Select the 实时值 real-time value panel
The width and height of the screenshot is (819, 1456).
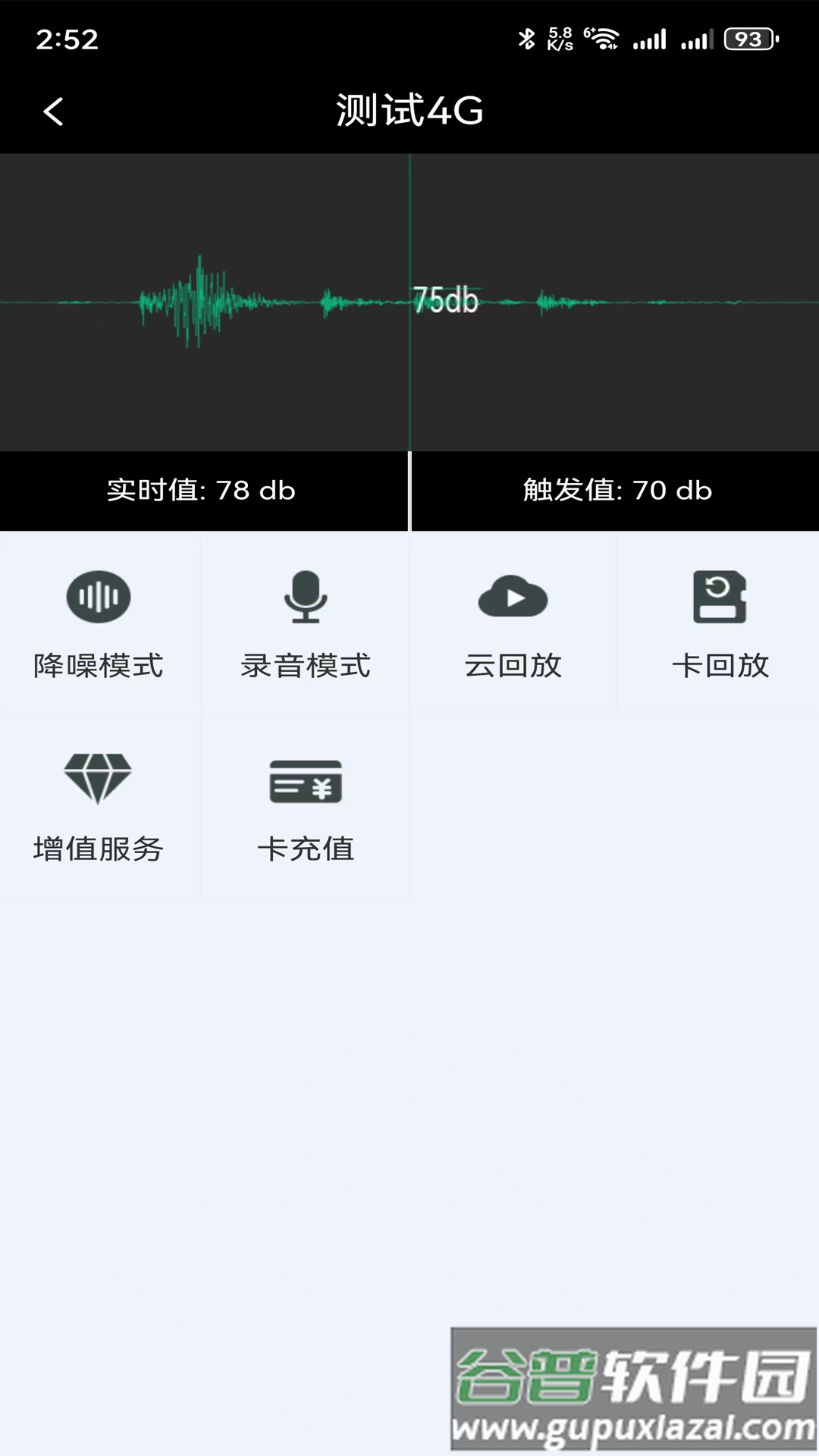pyautogui.click(x=203, y=491)
